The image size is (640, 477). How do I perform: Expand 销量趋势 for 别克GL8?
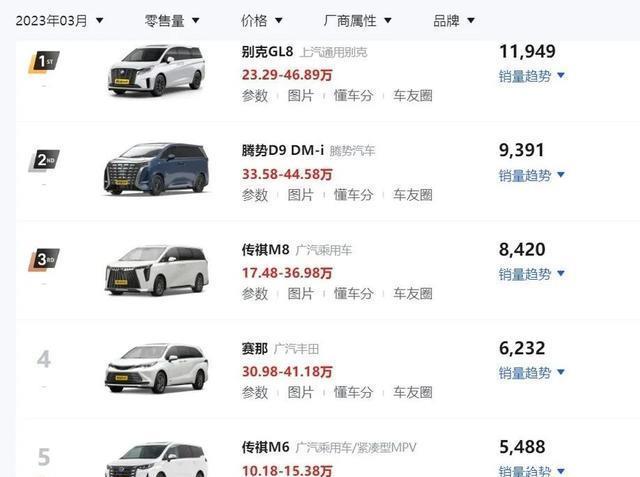coord(532,76)
